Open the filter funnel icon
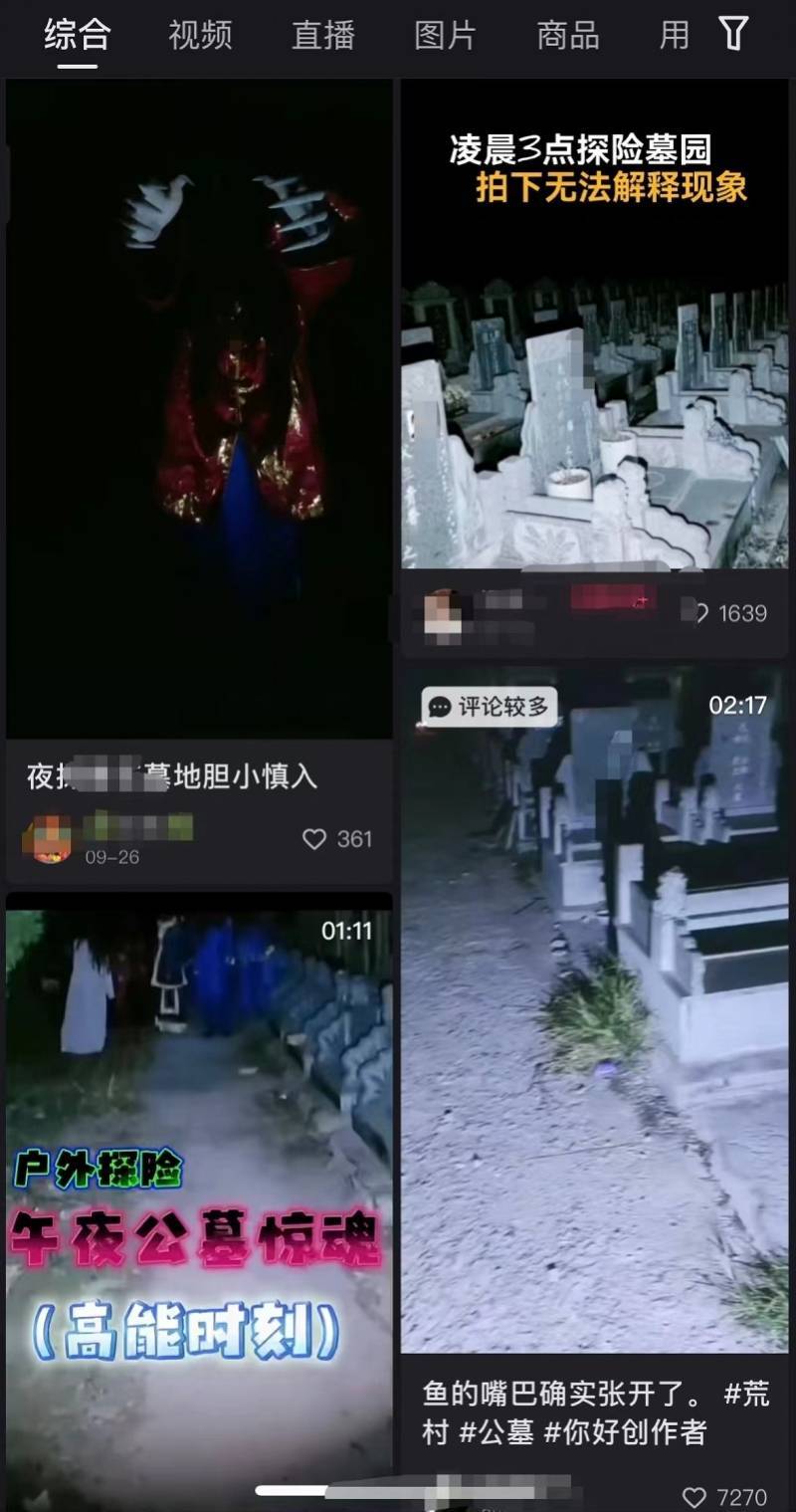Screen dimensions: 796x1512 click(x=733, y=34)
